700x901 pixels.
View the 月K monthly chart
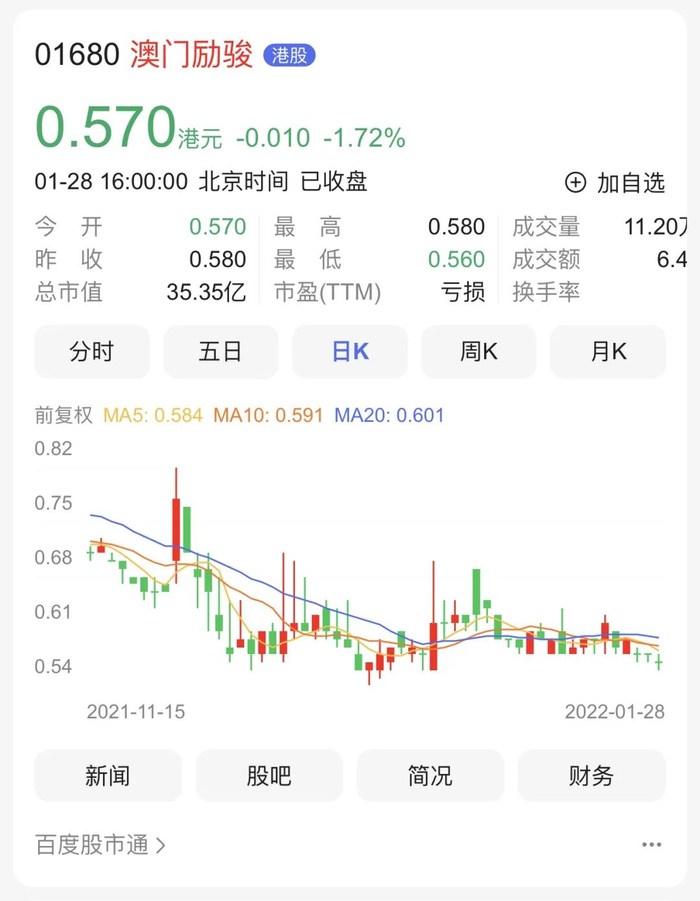608,352
